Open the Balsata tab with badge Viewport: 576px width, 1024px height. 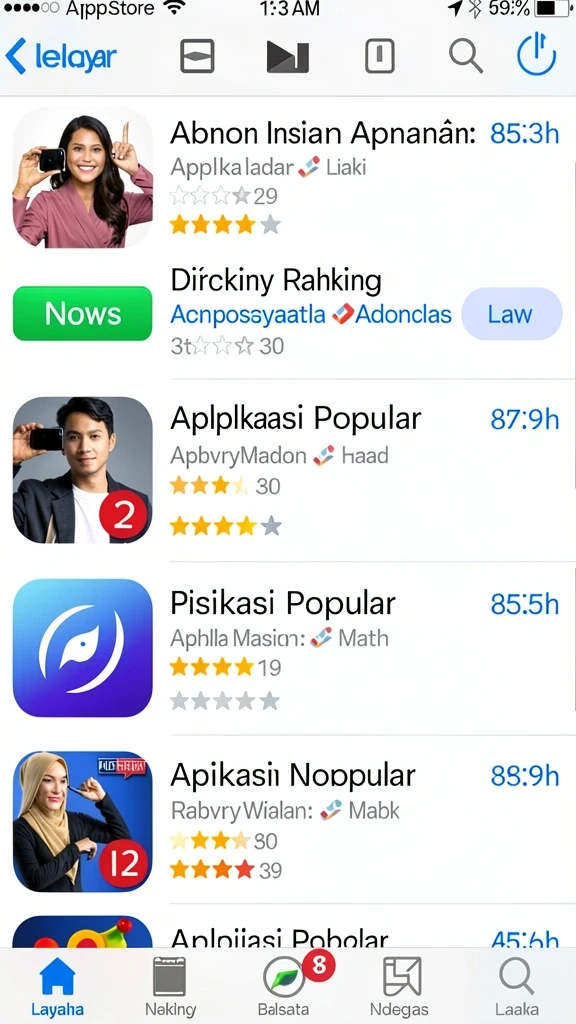[285, 987]
